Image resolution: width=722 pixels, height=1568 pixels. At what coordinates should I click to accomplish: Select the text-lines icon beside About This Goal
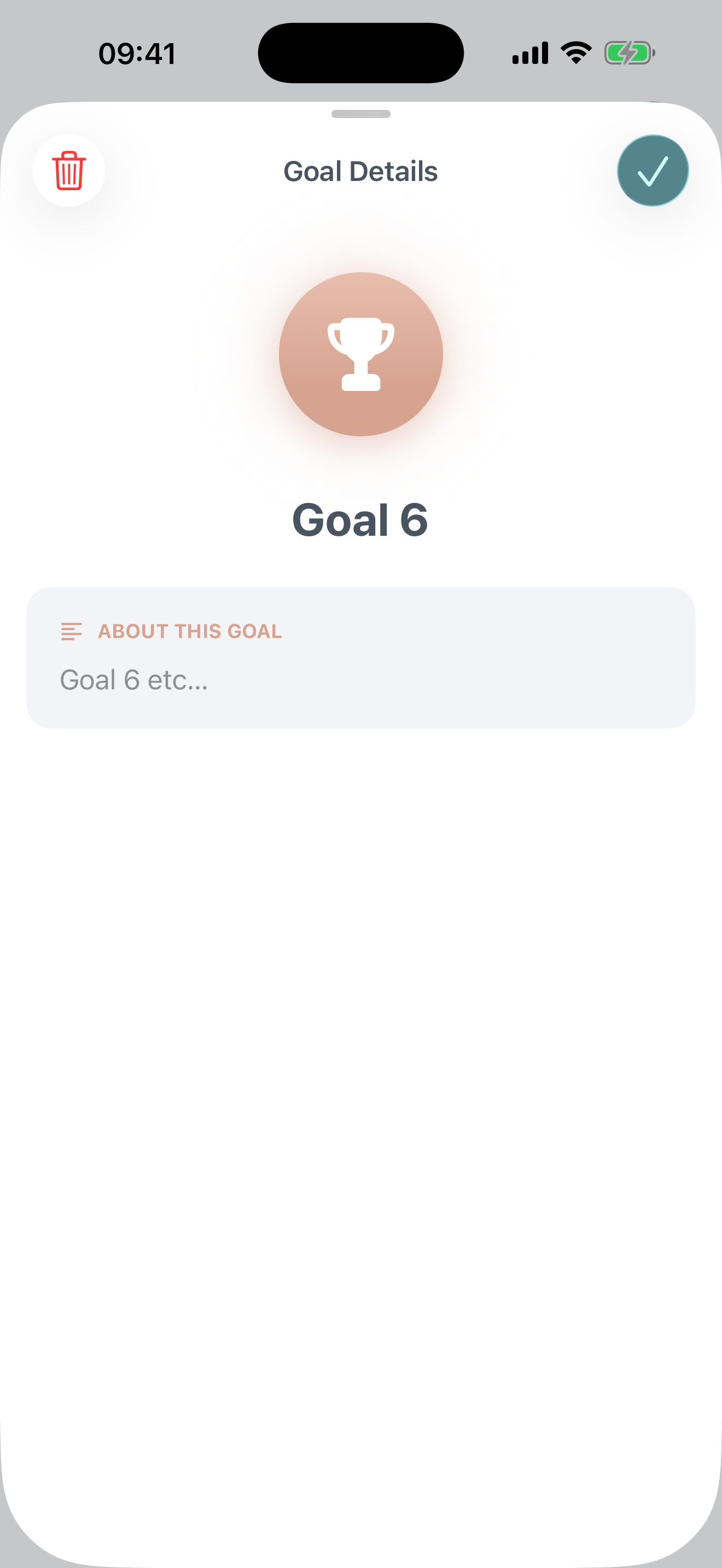72,632
